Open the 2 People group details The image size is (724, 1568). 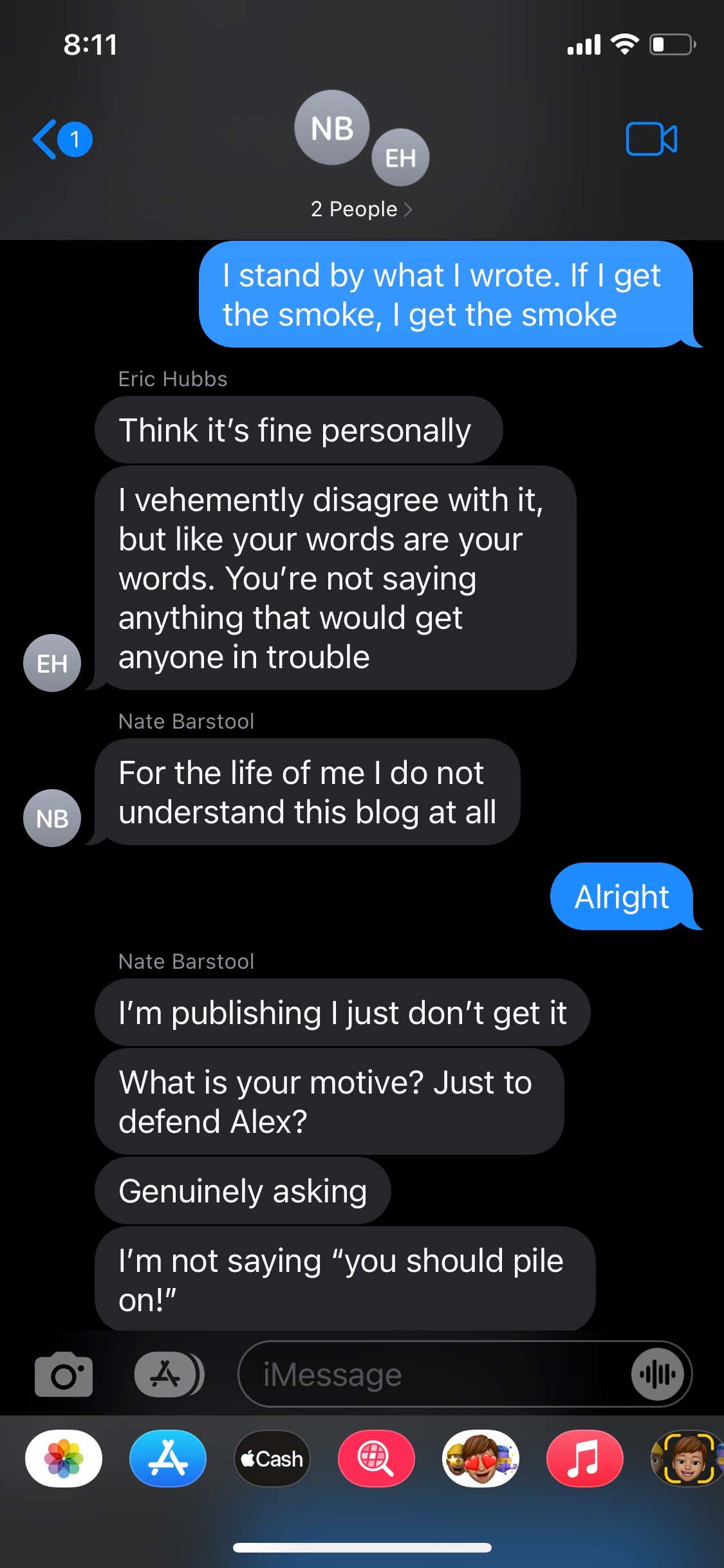(361, 209)
